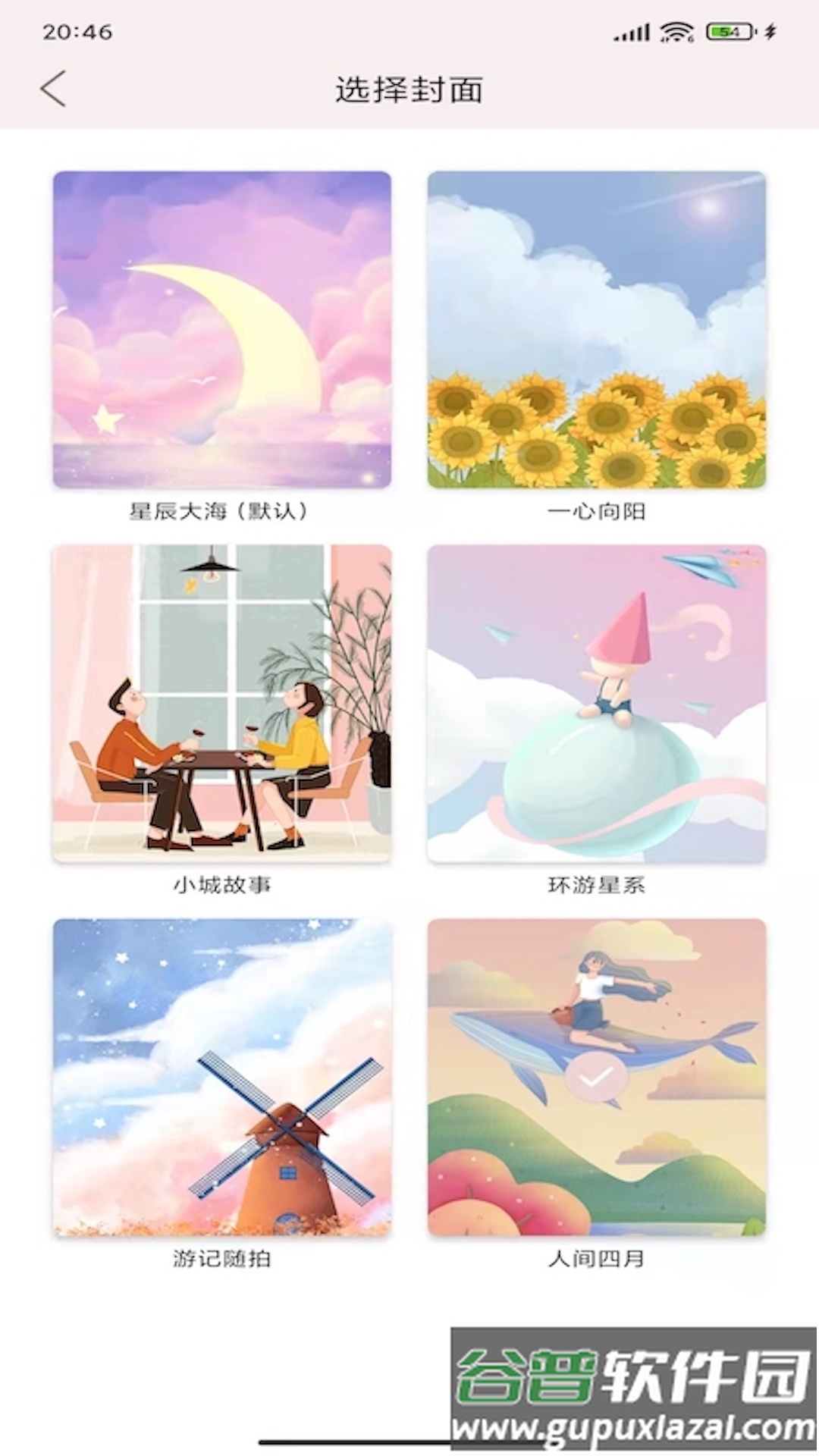Toggle the checkmark on the selected cover

tap(596, 1076)
